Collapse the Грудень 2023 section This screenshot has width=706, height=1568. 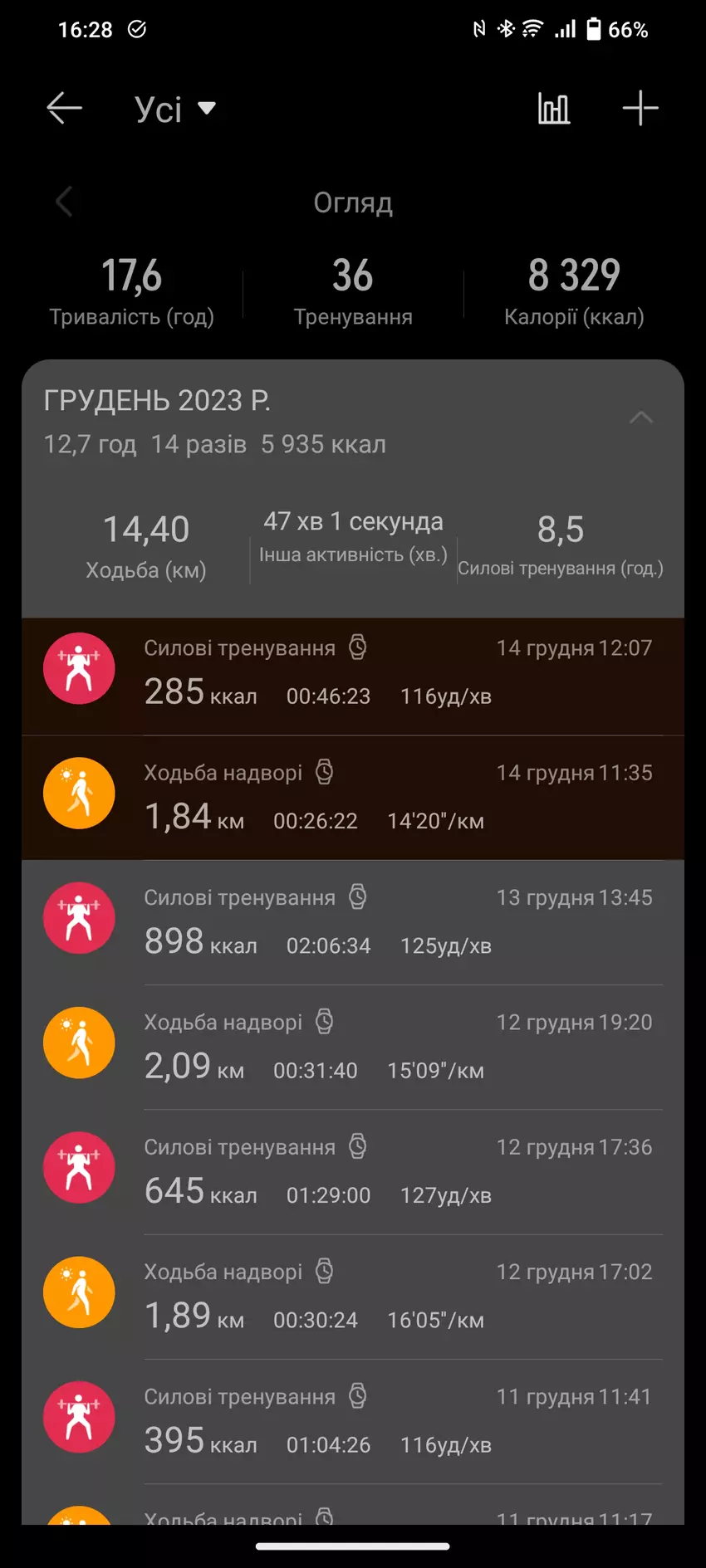click(640, 418)
